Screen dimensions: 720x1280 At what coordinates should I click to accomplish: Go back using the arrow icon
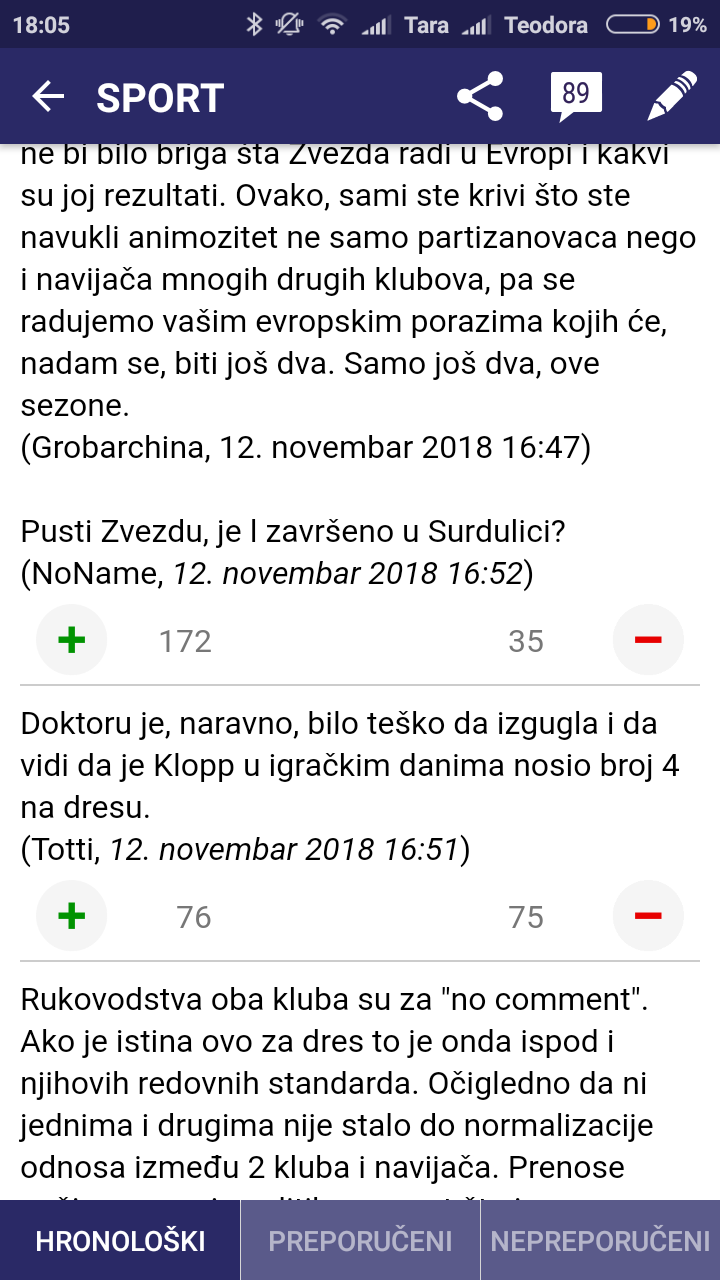coord(48,97)
